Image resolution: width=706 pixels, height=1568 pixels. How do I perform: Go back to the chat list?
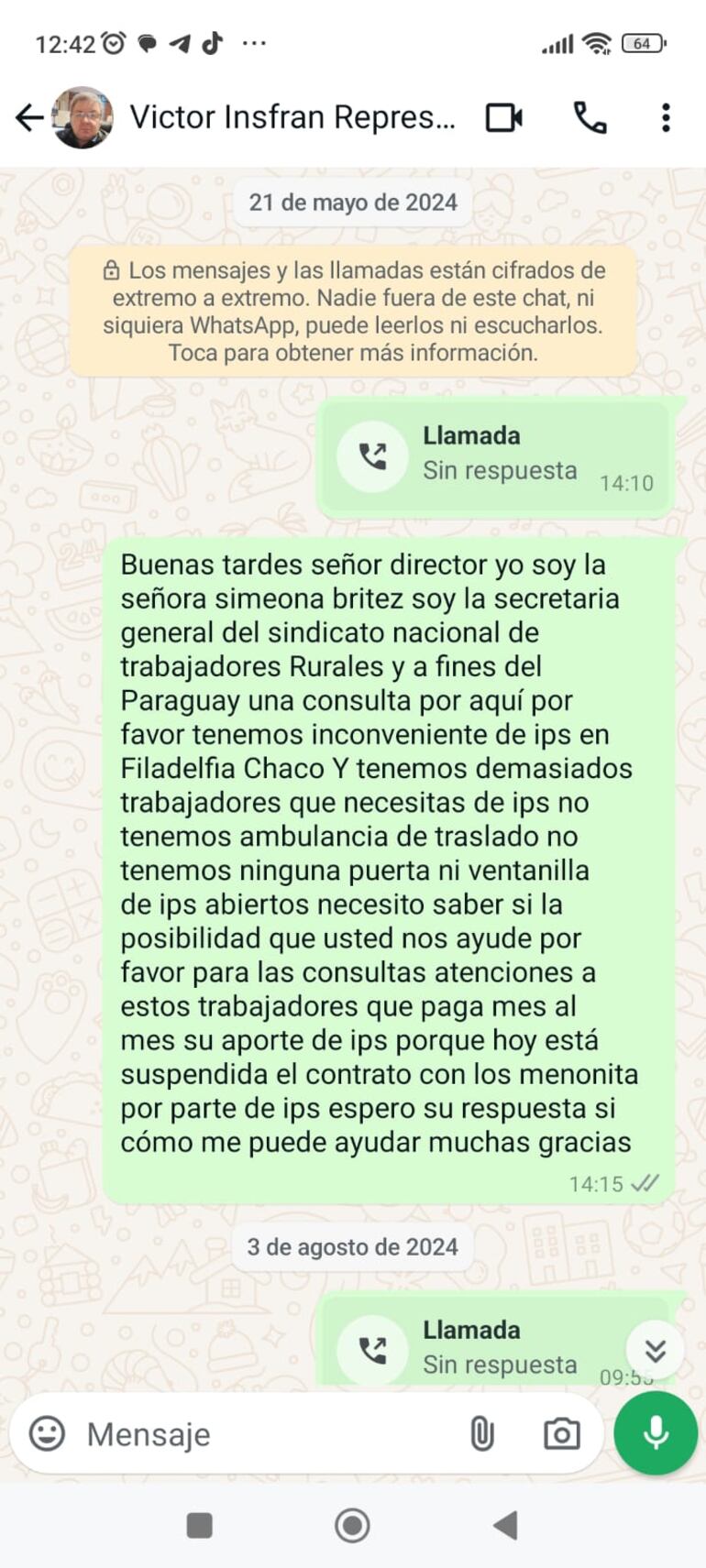tap(29, 117)
